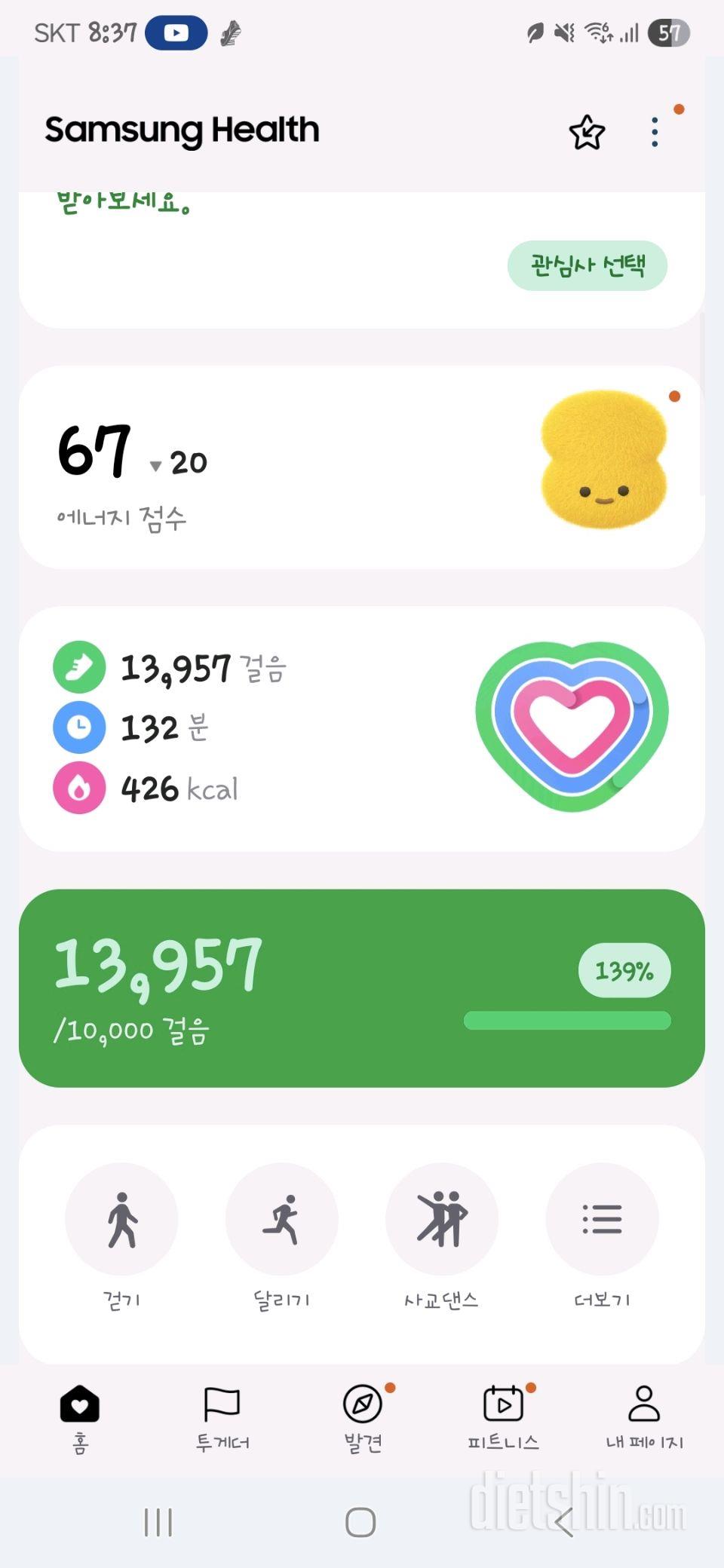Switch to the 발견 tab
This screenshot has height=1568, width=724.
pyautogui.click(x=363, y=1418)
